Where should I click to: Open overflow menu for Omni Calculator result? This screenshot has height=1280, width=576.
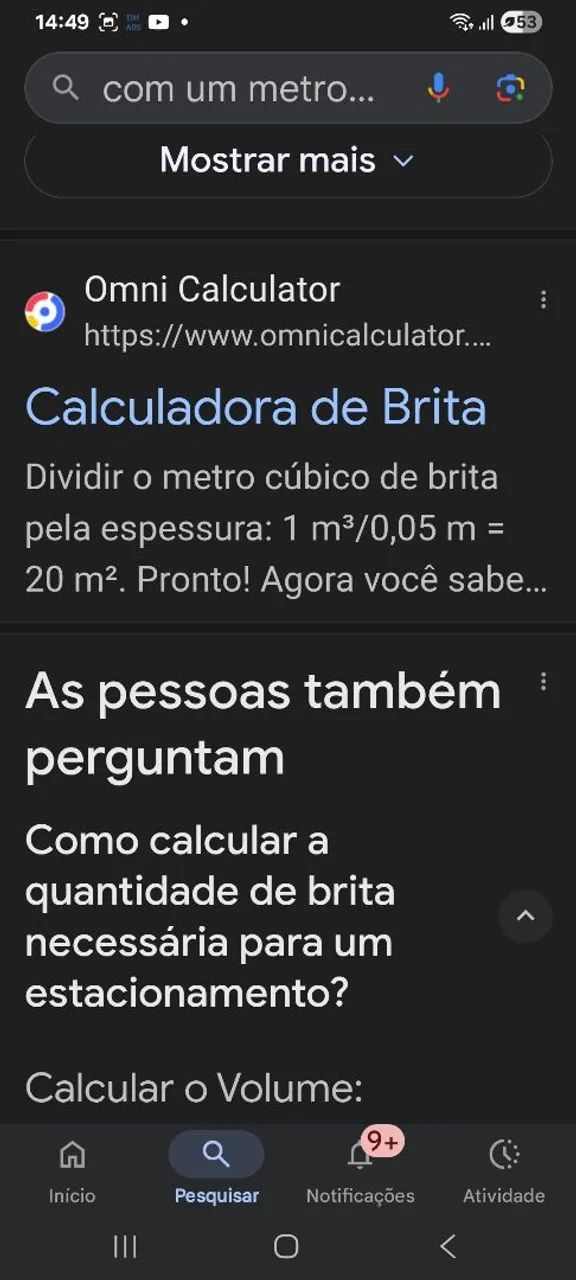click(x=543, y=300)
